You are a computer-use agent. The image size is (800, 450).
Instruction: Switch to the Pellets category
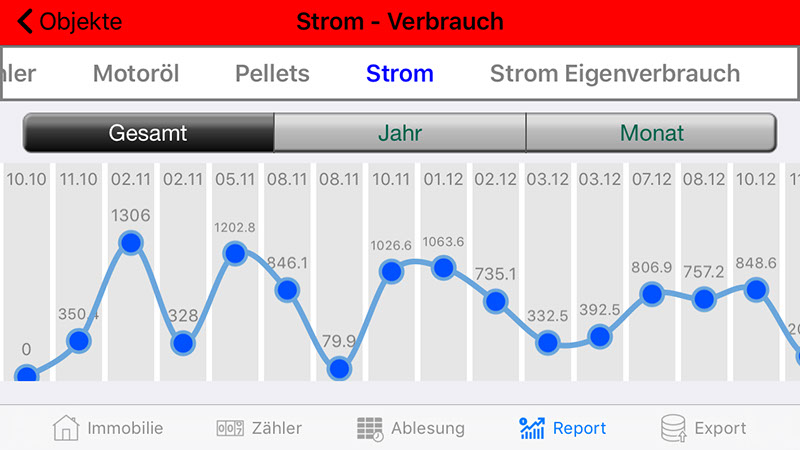click(x=272, y=73)
